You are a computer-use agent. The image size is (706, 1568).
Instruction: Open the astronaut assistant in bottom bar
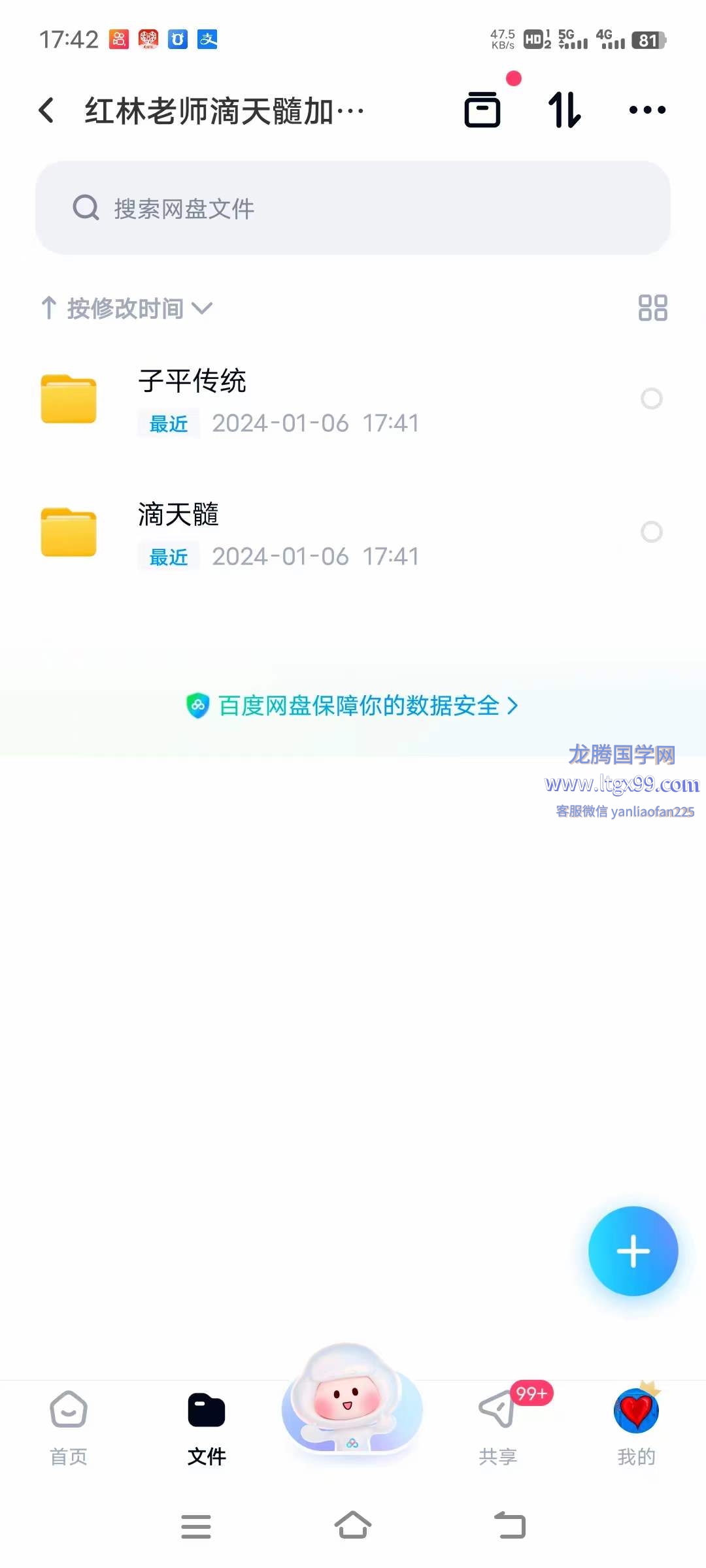point(352,1401)
